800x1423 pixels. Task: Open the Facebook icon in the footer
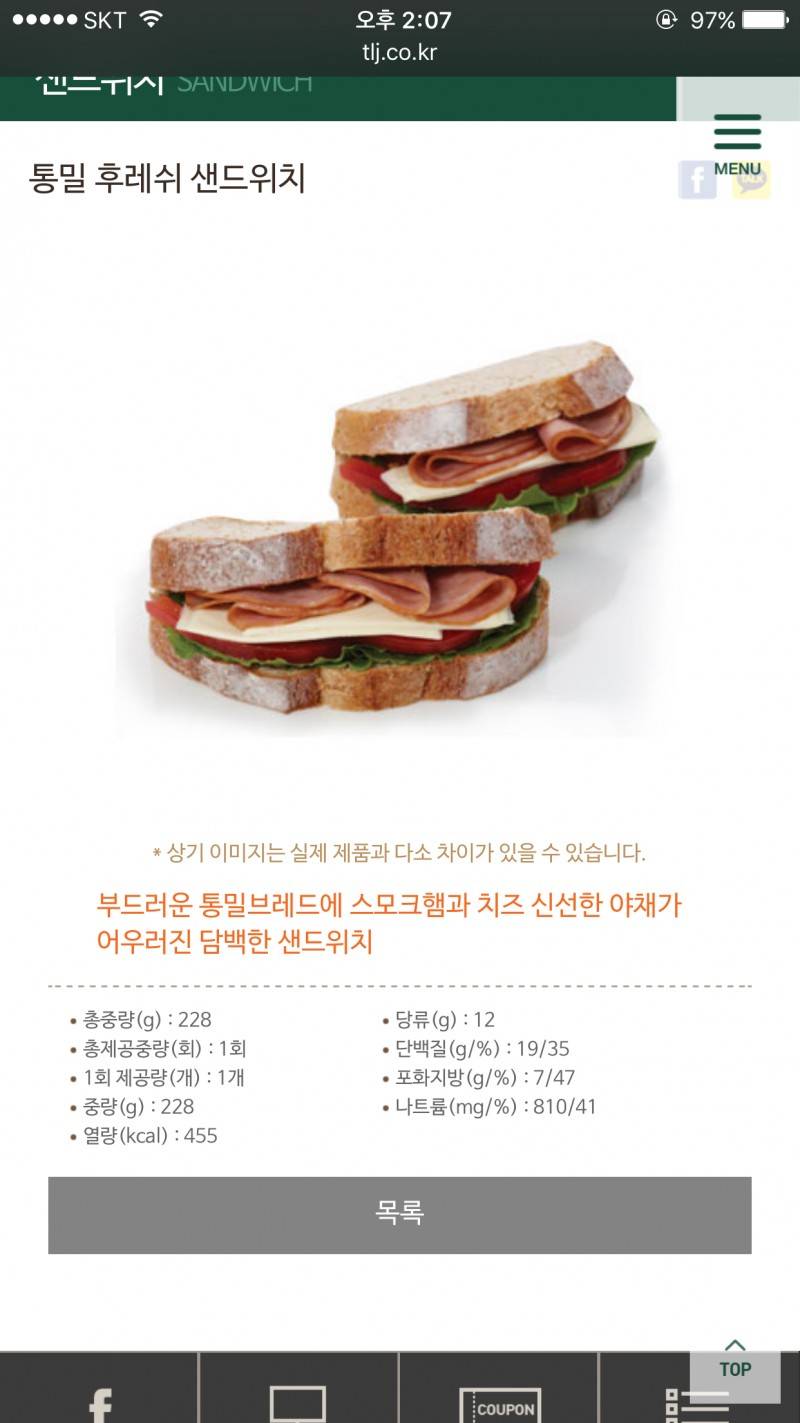(x=100, y=1403)
